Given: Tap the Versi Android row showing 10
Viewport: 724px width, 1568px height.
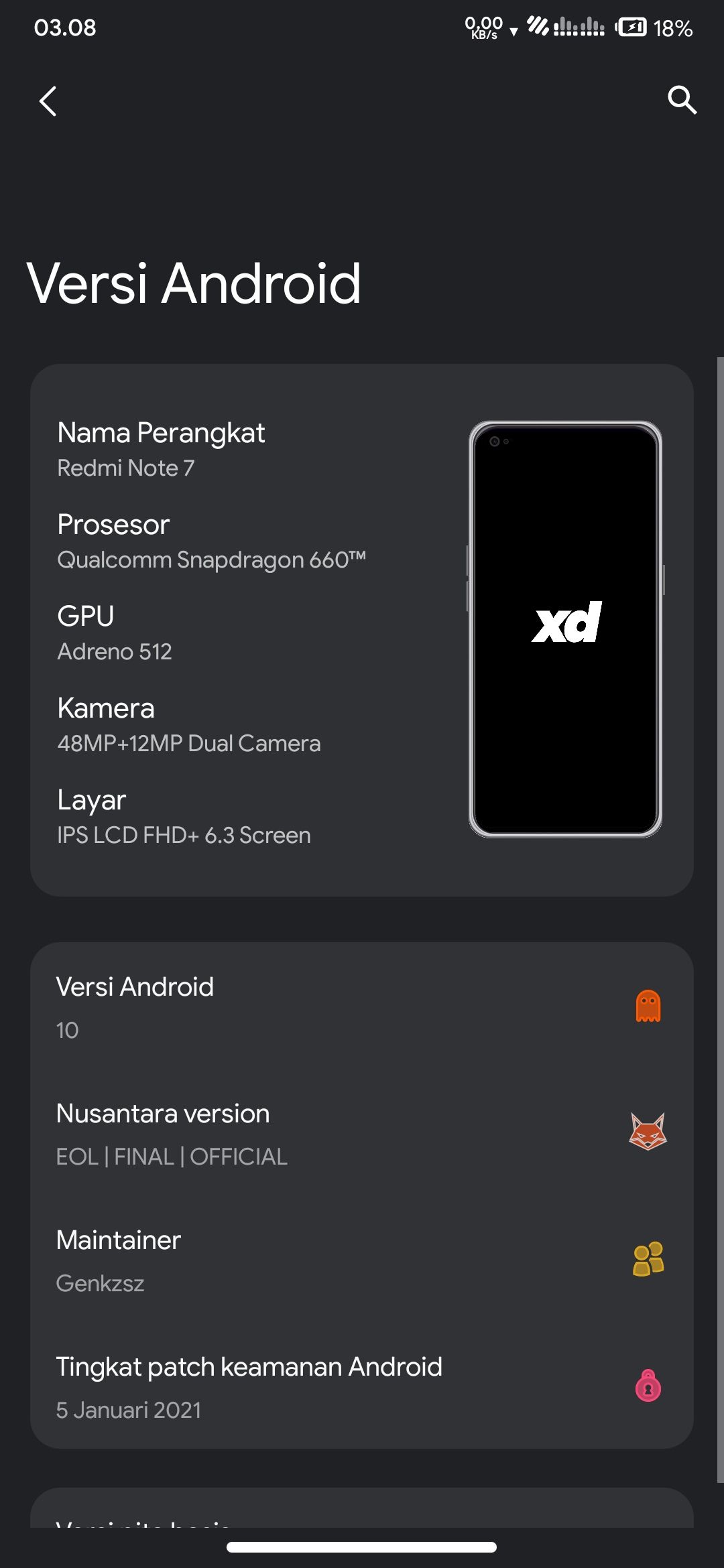Looking at the screenshot, I should coord(362,1006).
